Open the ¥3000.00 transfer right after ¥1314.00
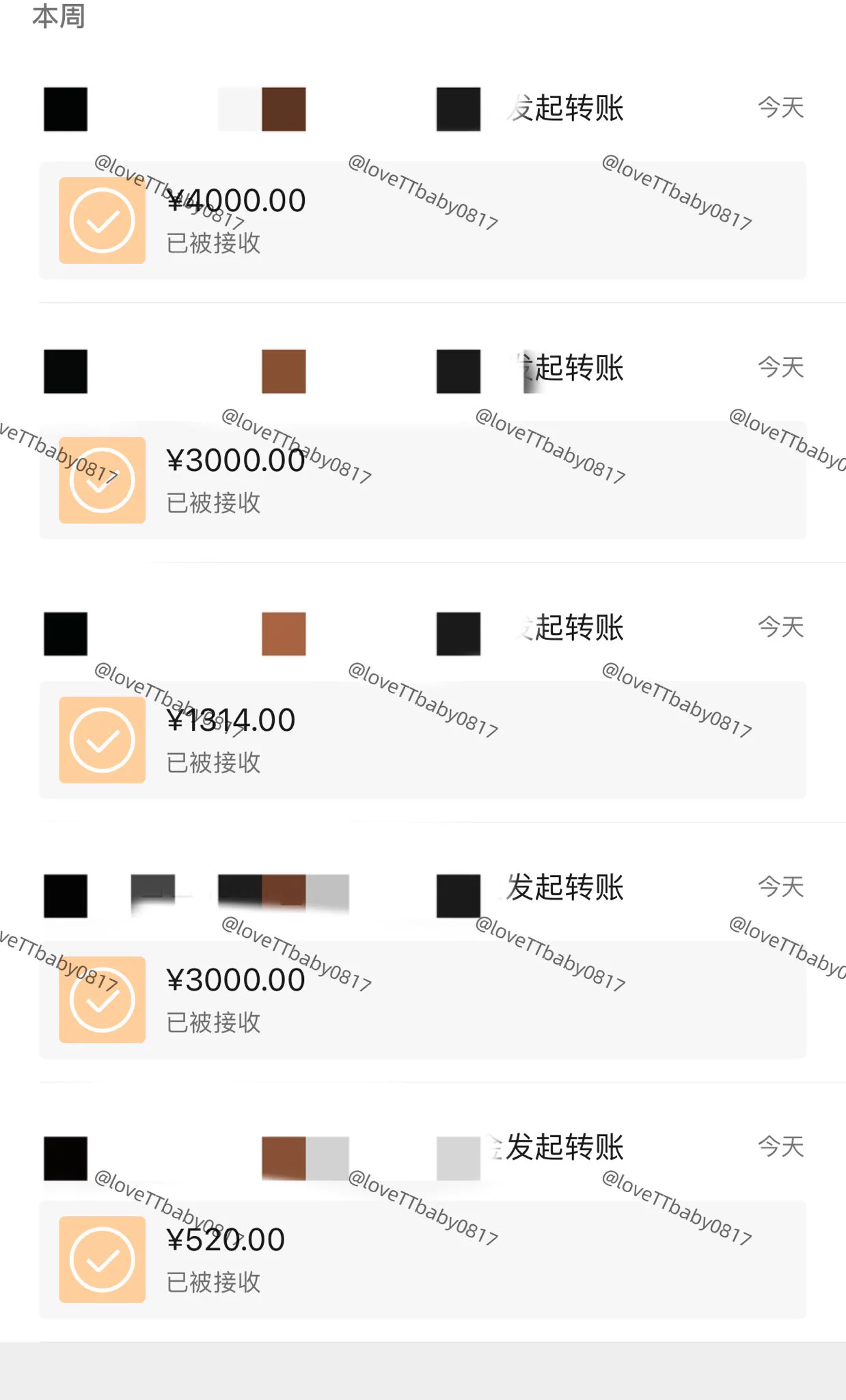The image size is (846, 1400). tap(422, 999)
